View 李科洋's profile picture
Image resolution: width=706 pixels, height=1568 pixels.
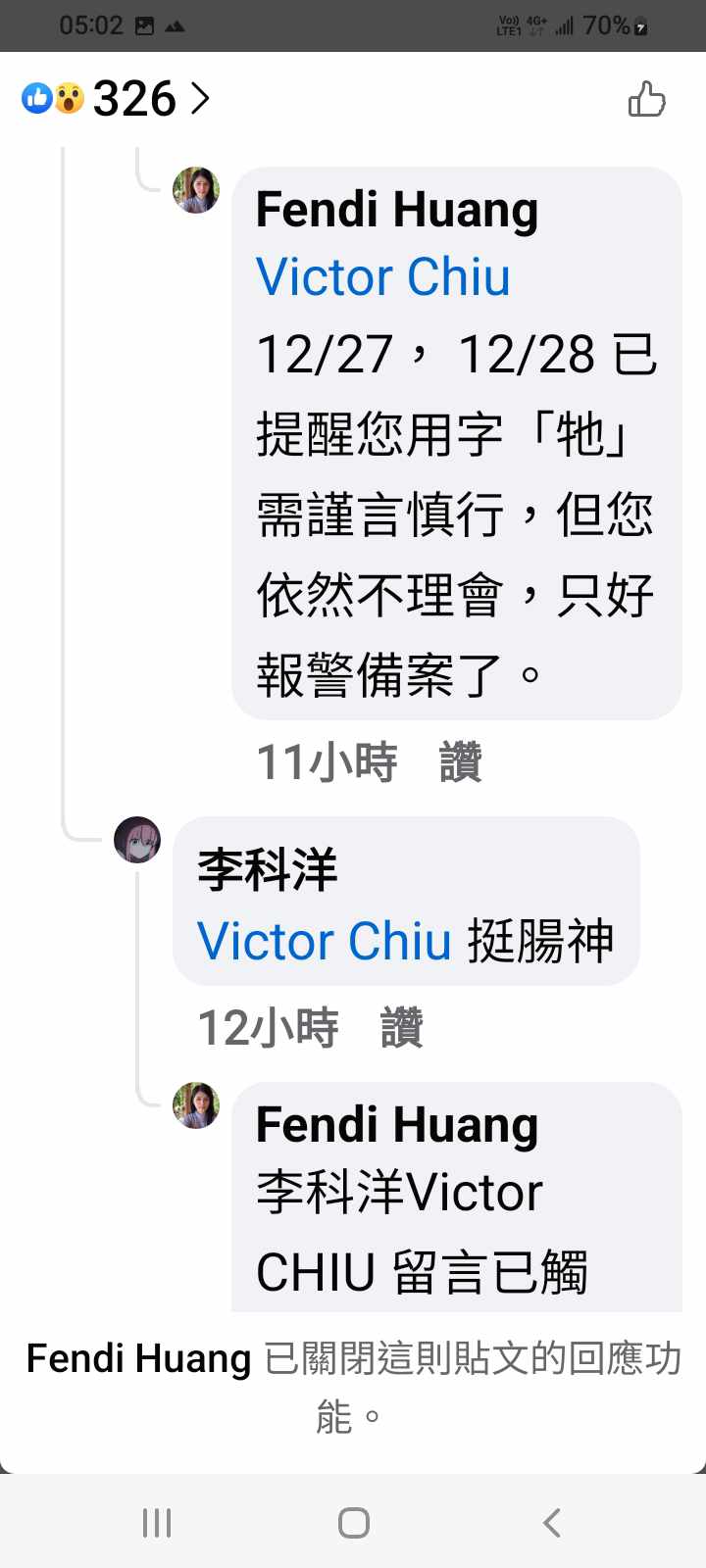tap(137, 840)
